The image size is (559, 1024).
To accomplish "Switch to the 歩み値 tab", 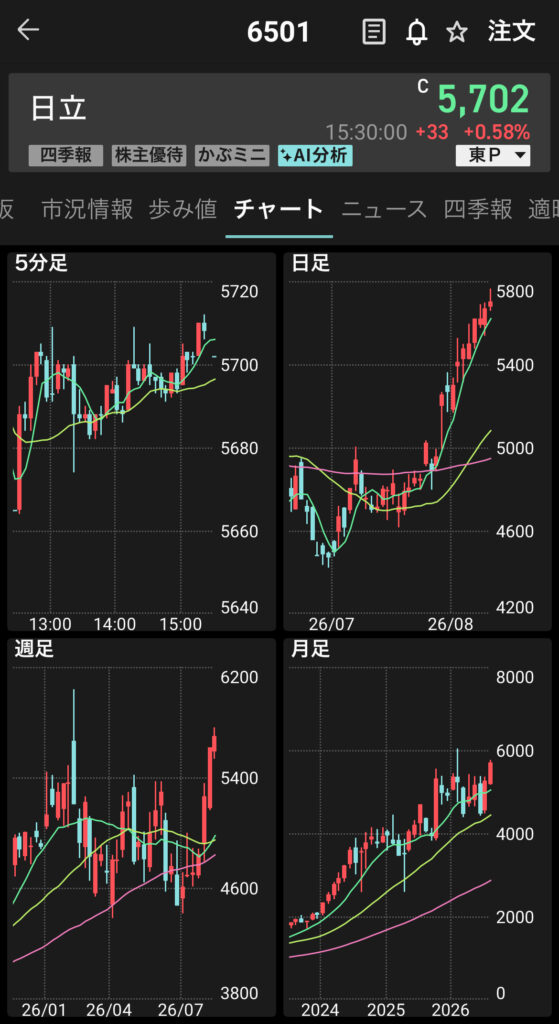I will (x=182, y=209).
